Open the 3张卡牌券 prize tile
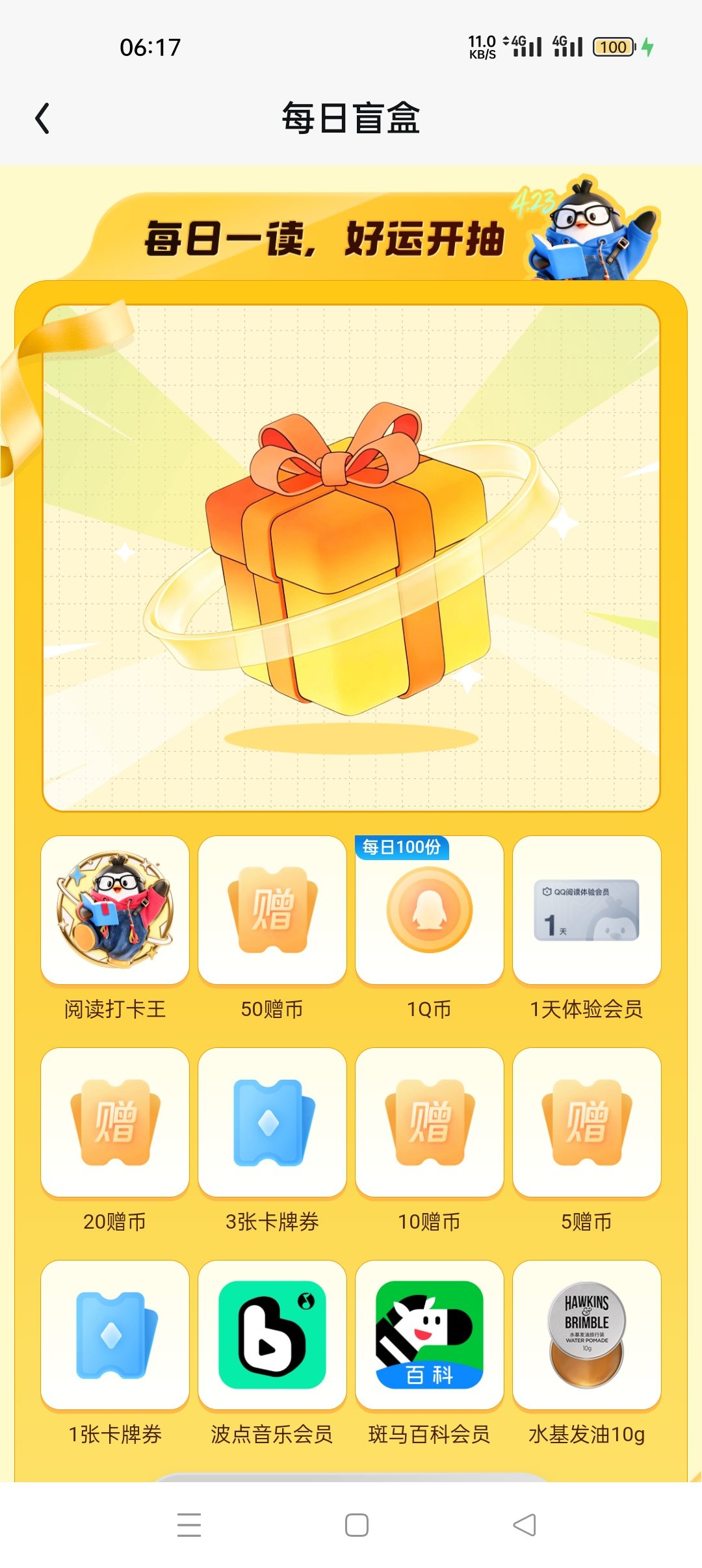 point(272,1122)
